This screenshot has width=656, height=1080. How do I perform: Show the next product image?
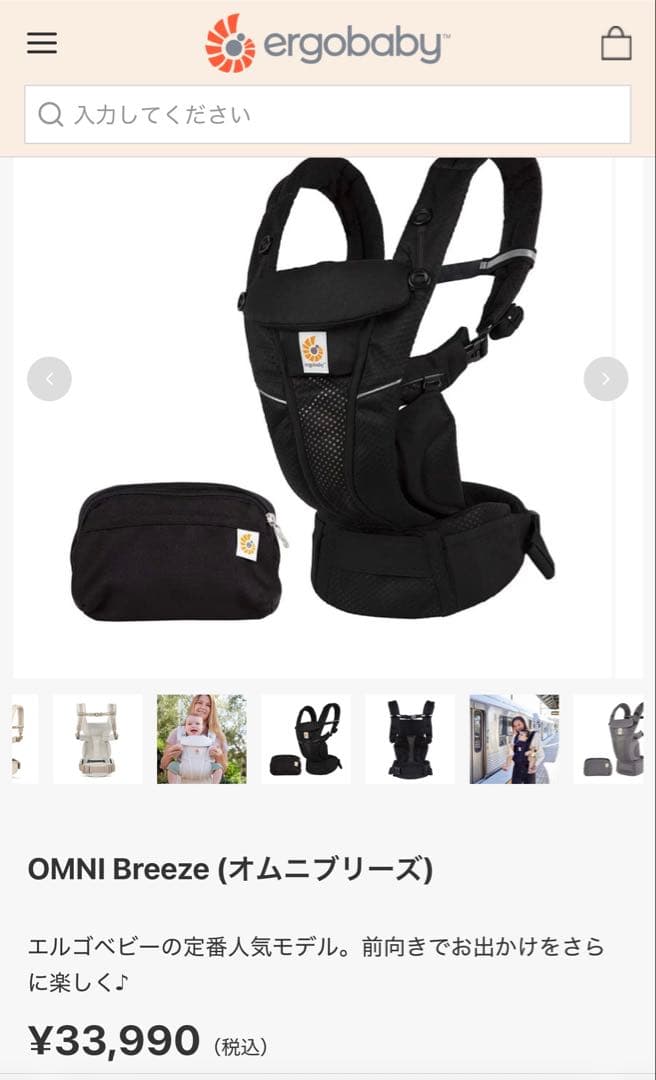tap(606, 379)
